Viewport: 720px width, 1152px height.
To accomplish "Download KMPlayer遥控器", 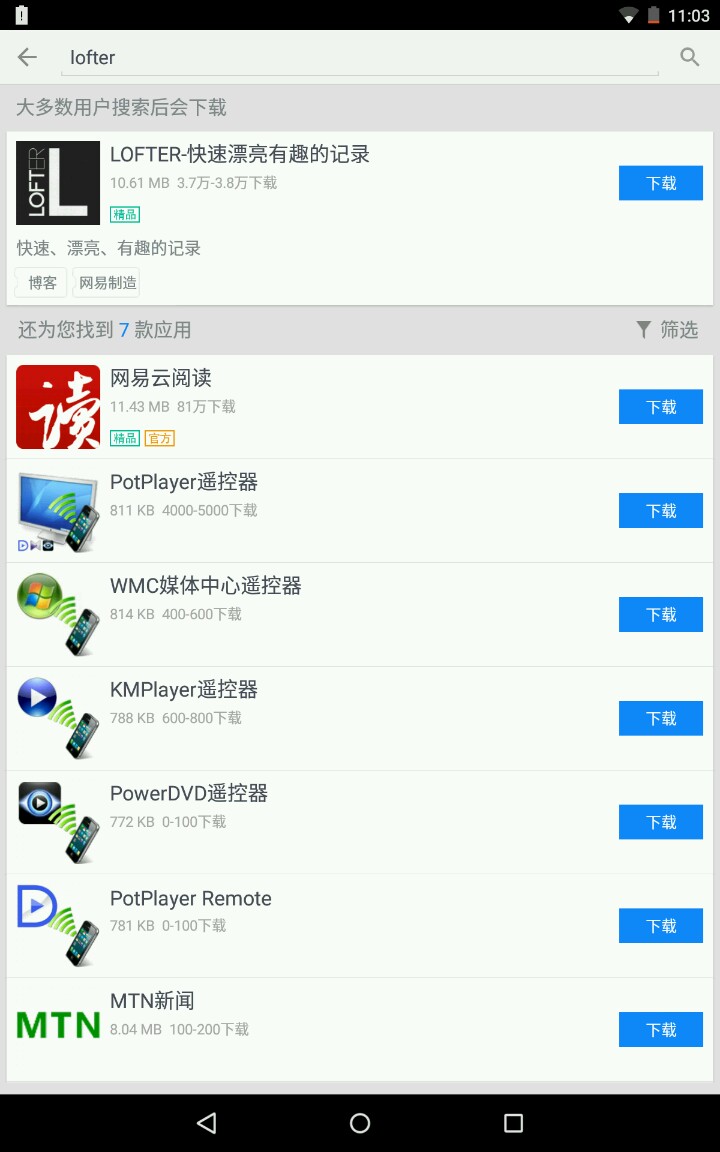I will [660, 718].
